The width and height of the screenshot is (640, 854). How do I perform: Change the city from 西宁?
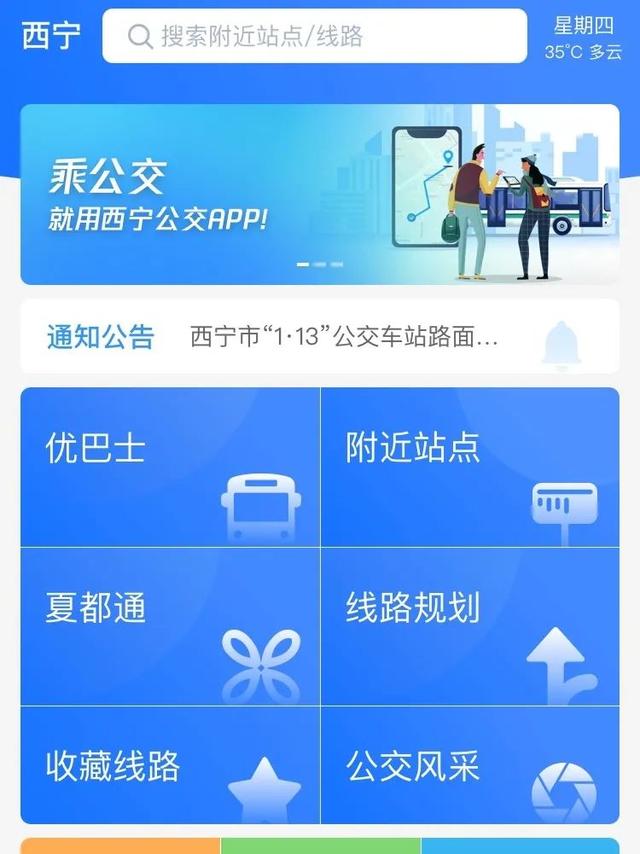click(x=51, y=35)
